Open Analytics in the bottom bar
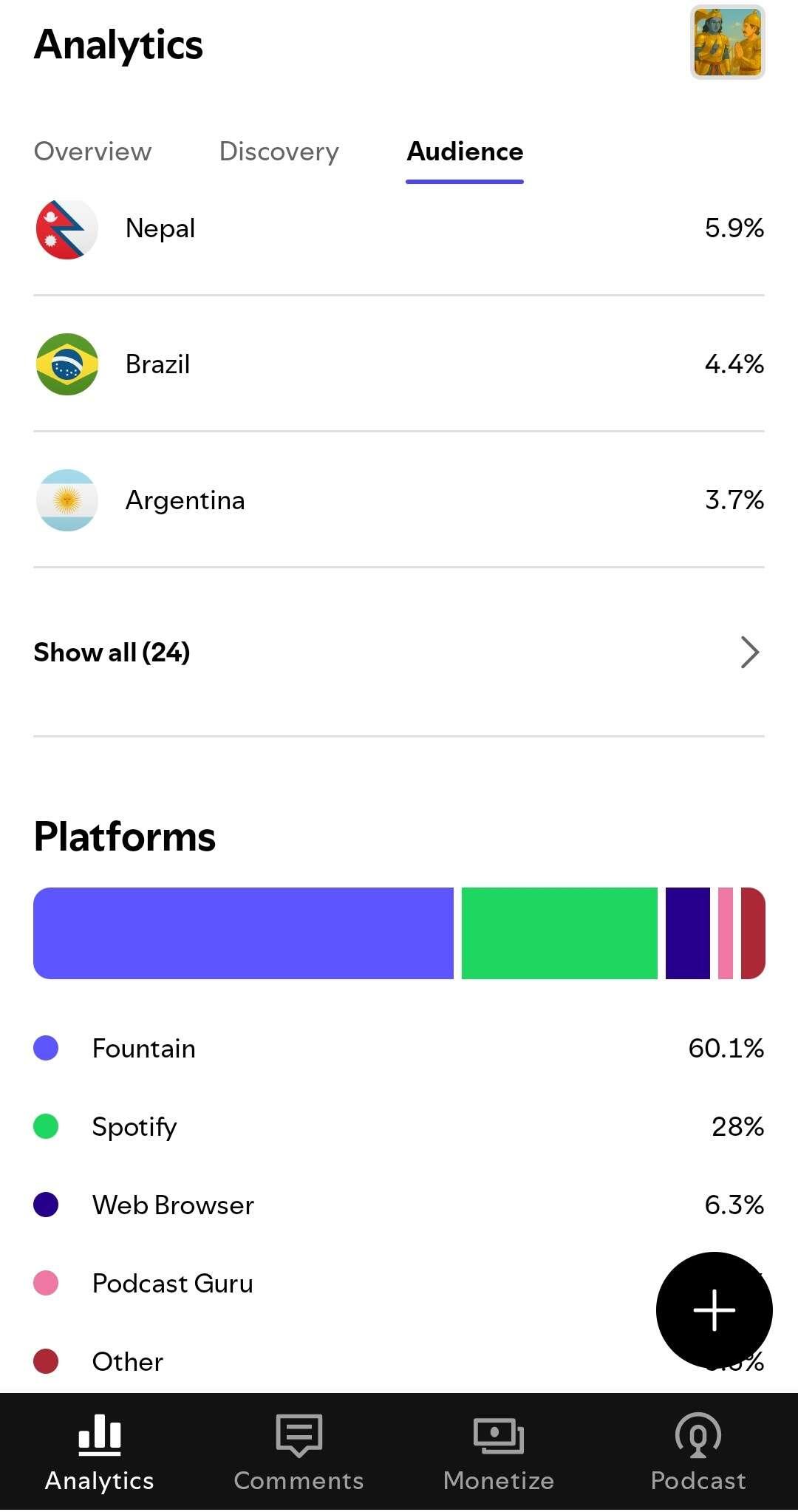 pyautogui.click(x=100, y=1451)
